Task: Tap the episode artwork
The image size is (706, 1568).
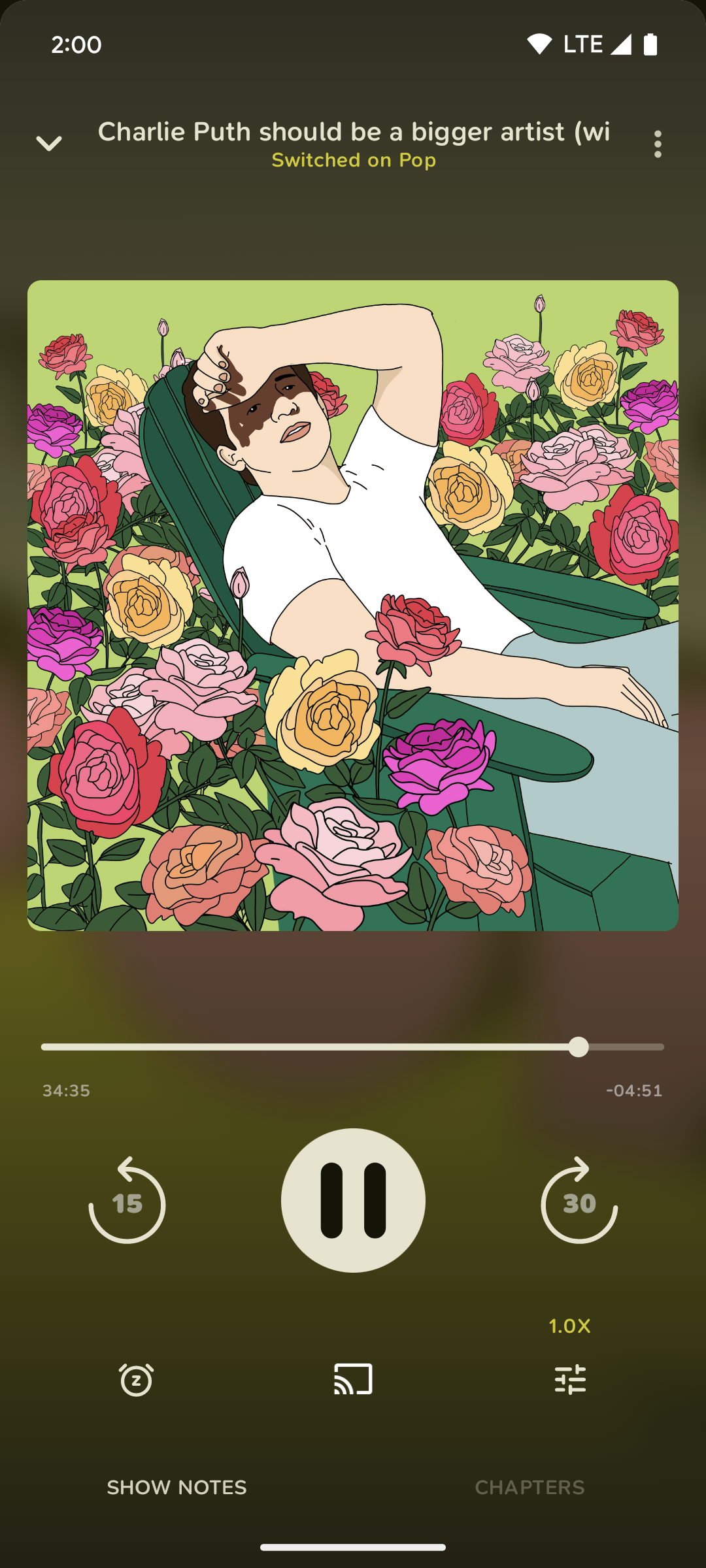Action: click(353, 606)
